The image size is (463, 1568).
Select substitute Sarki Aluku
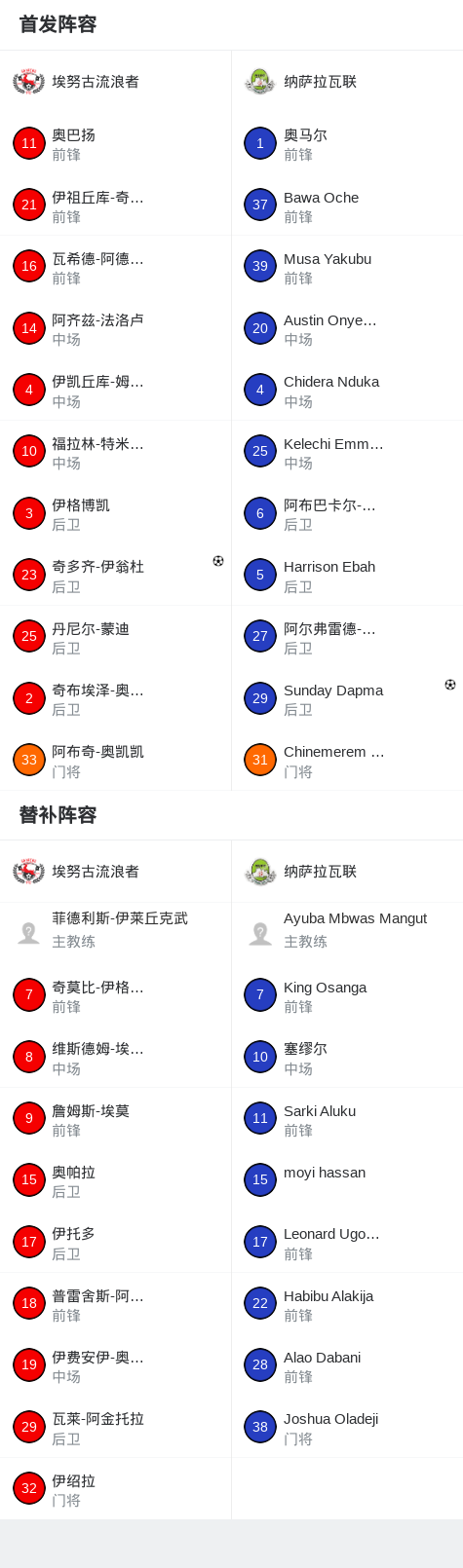[x=347, y=1118]
